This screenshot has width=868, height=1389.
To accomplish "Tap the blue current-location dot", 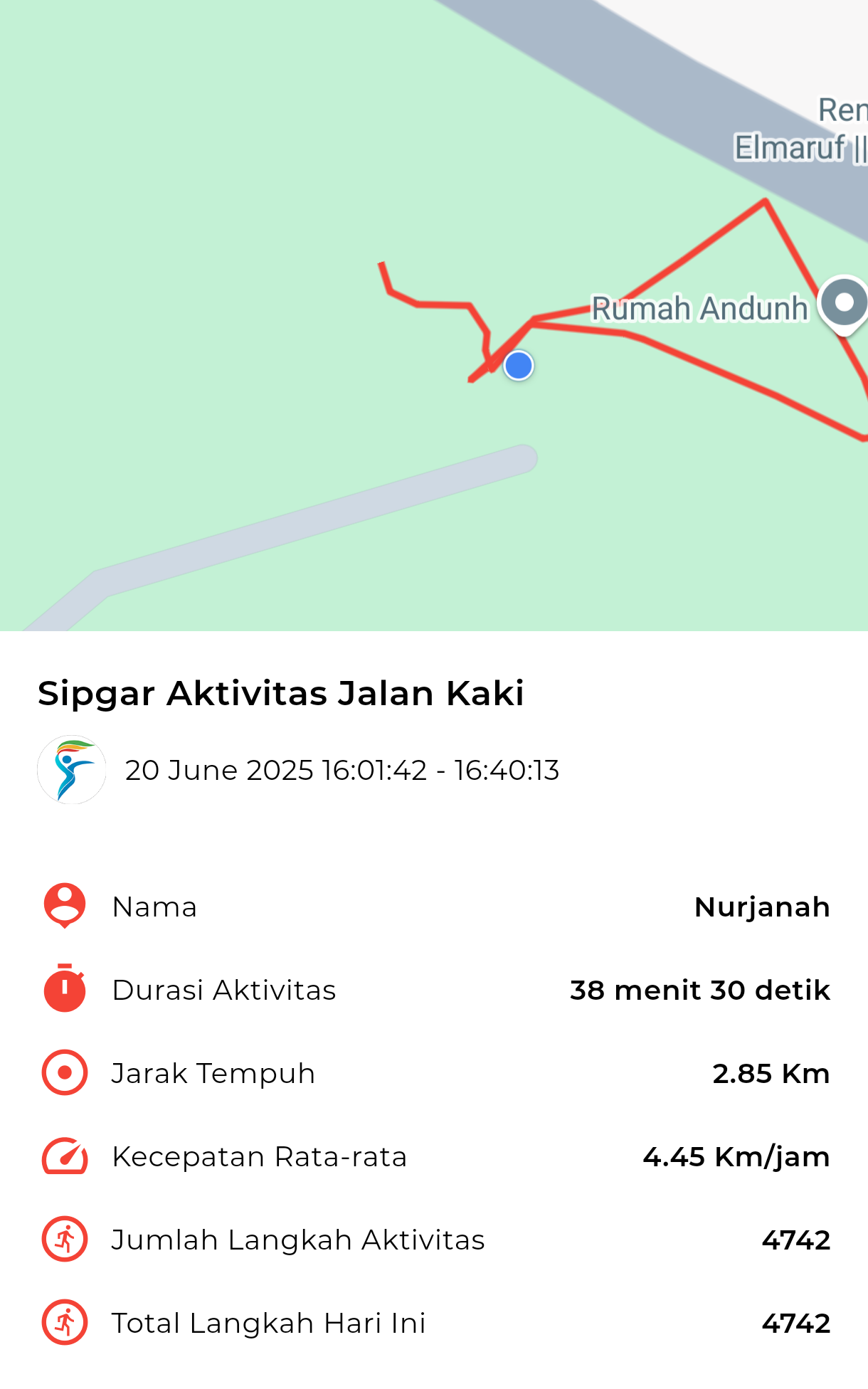I will tap(519, 366).
